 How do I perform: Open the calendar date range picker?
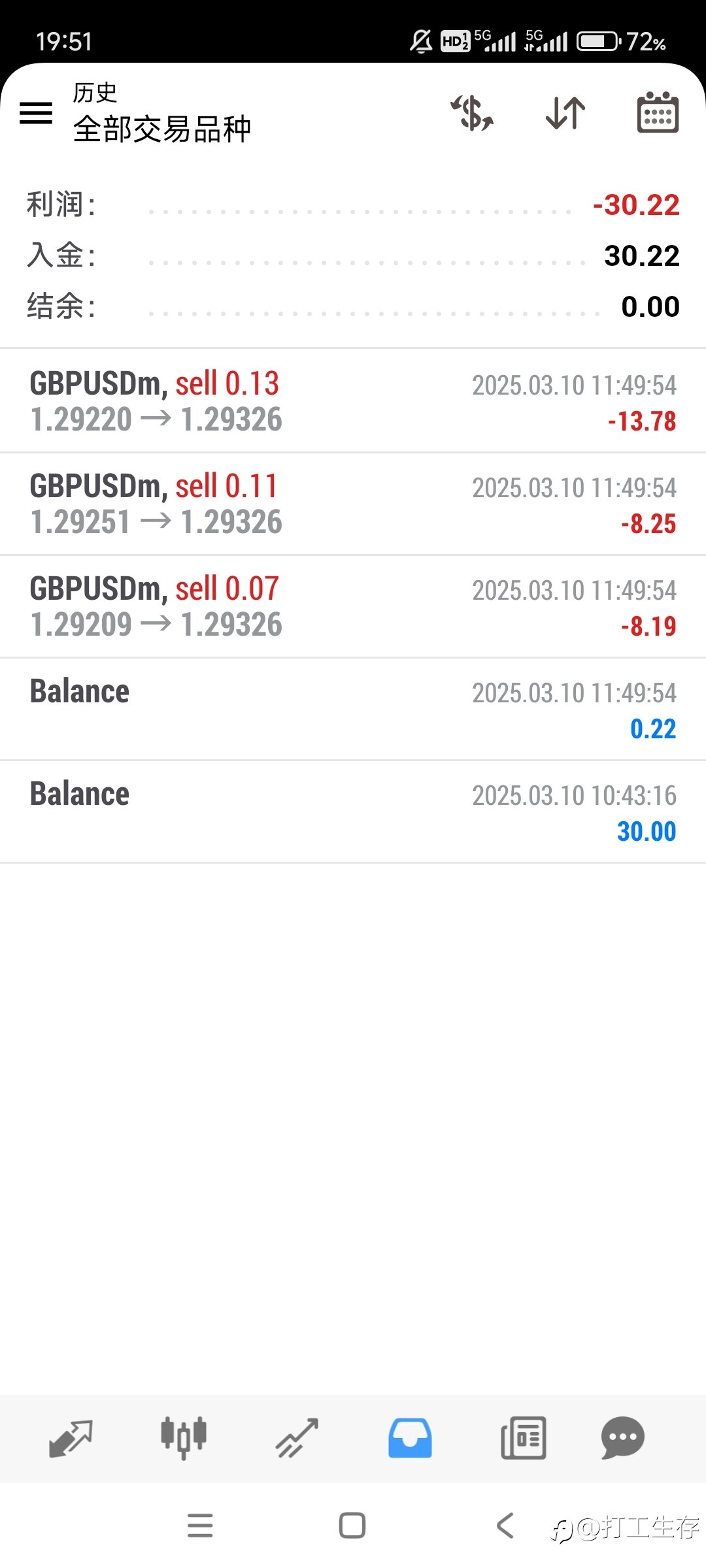[x=658, y=112]
